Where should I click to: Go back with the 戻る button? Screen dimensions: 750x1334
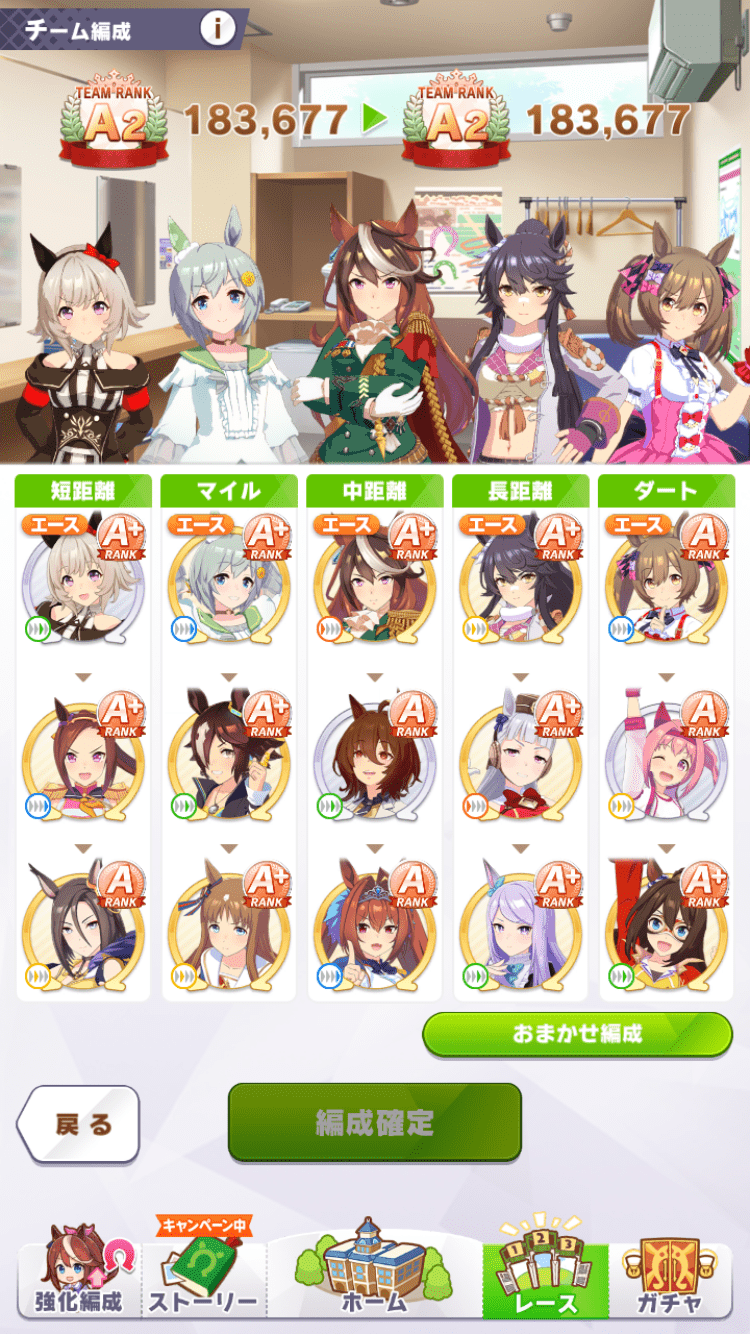point(79,1123)
